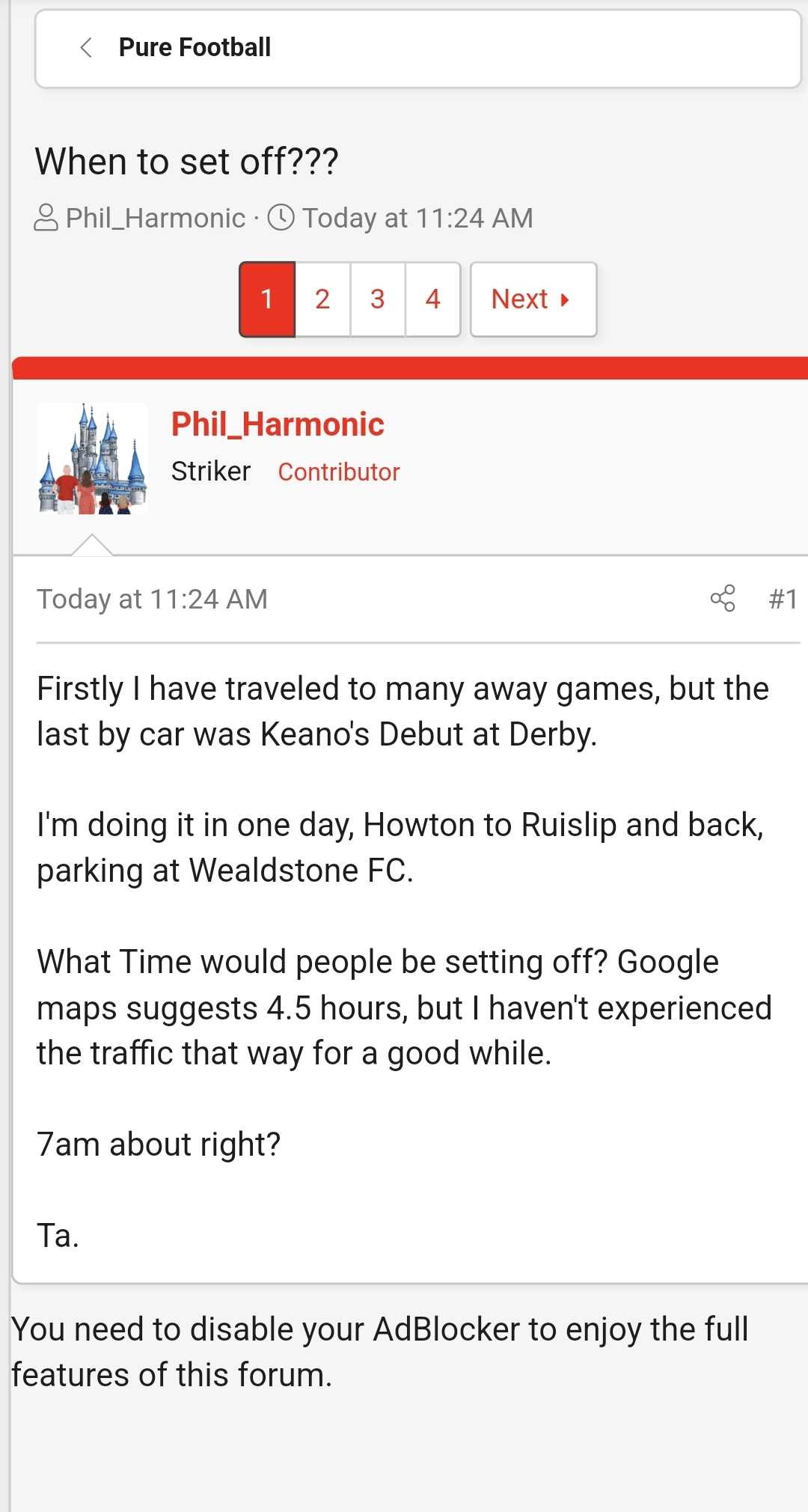This screenshot has width=808, height=1512.
Task: Open the post's 11:24 AM permalink
Action: [x=153, y=599]
